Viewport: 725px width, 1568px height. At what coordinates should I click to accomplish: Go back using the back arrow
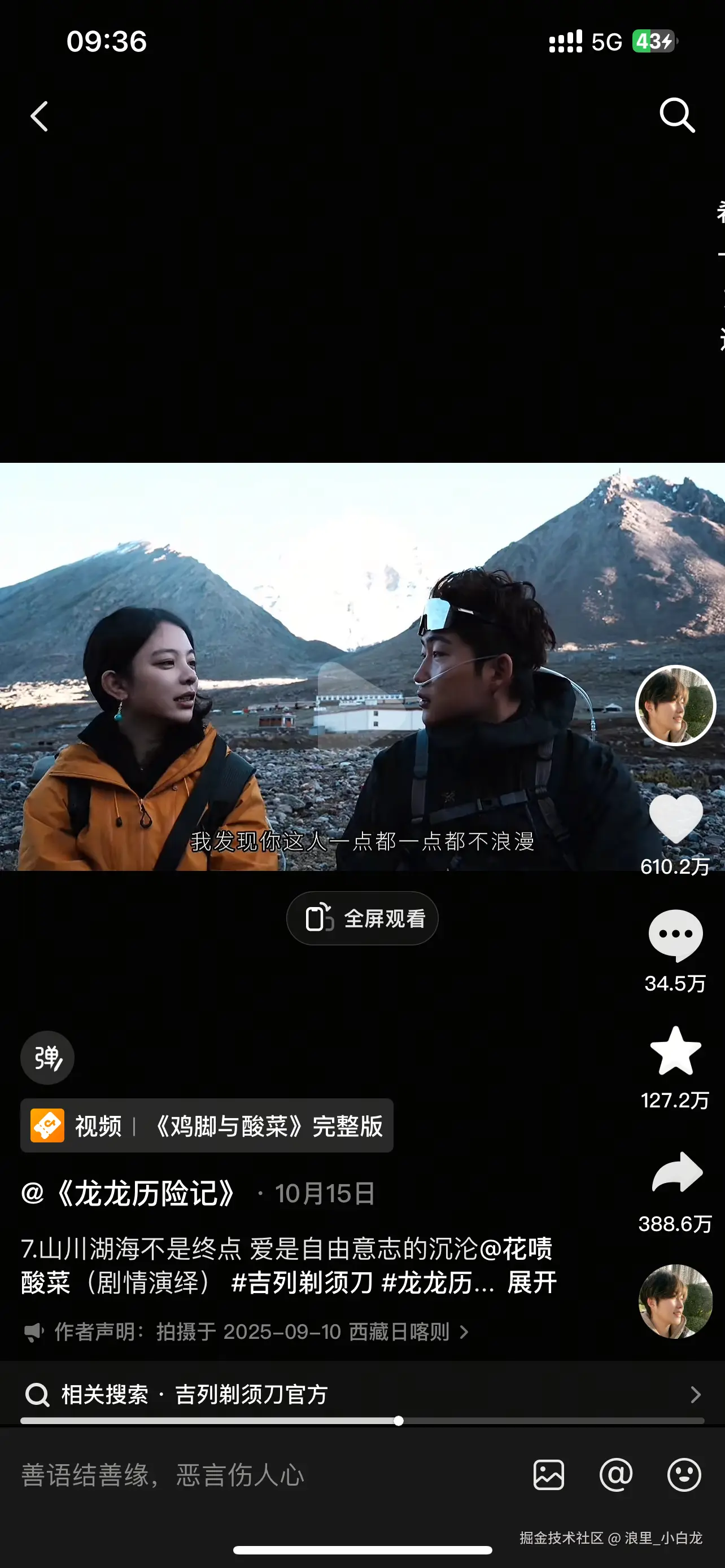(x=39, y=116)
